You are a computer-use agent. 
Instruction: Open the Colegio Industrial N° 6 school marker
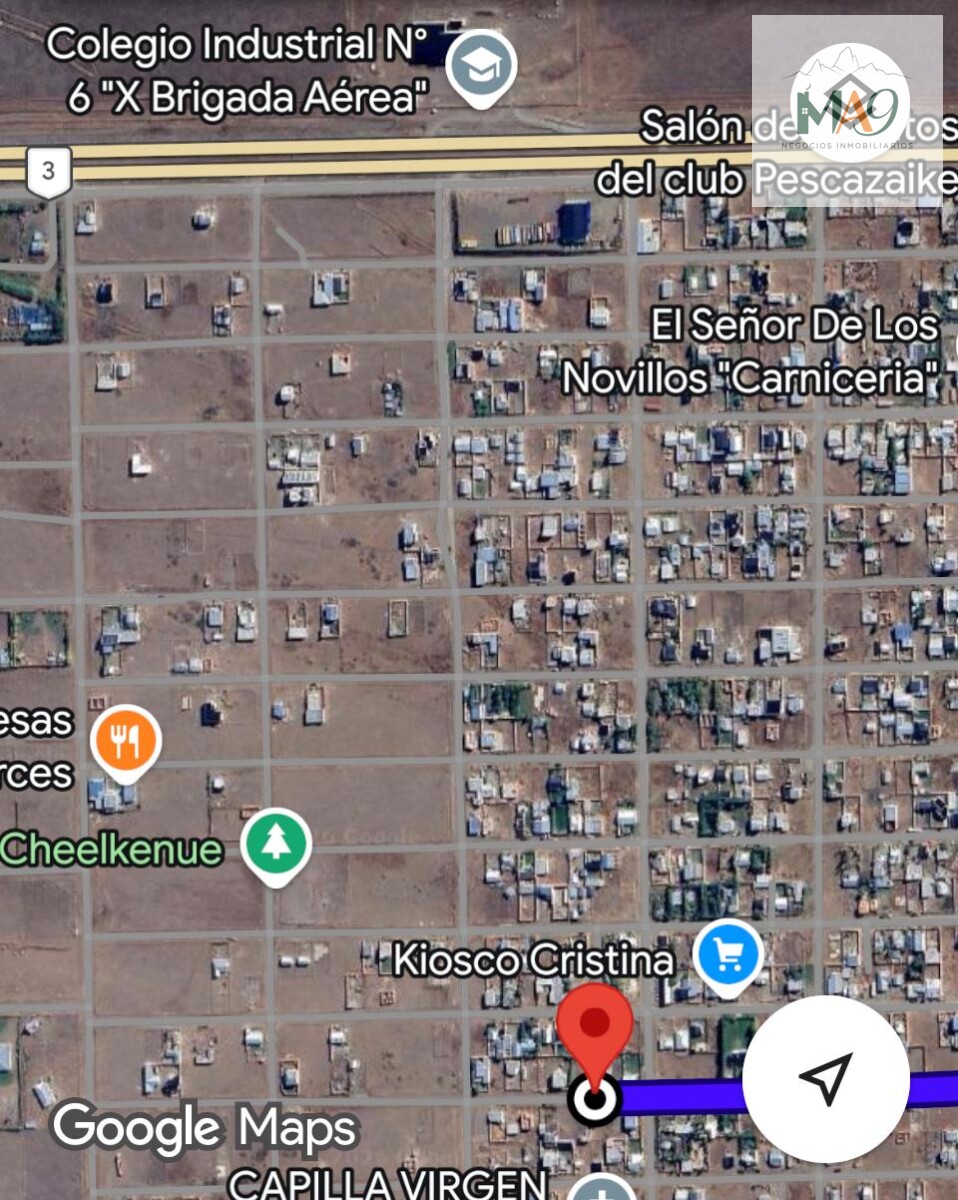482,68
